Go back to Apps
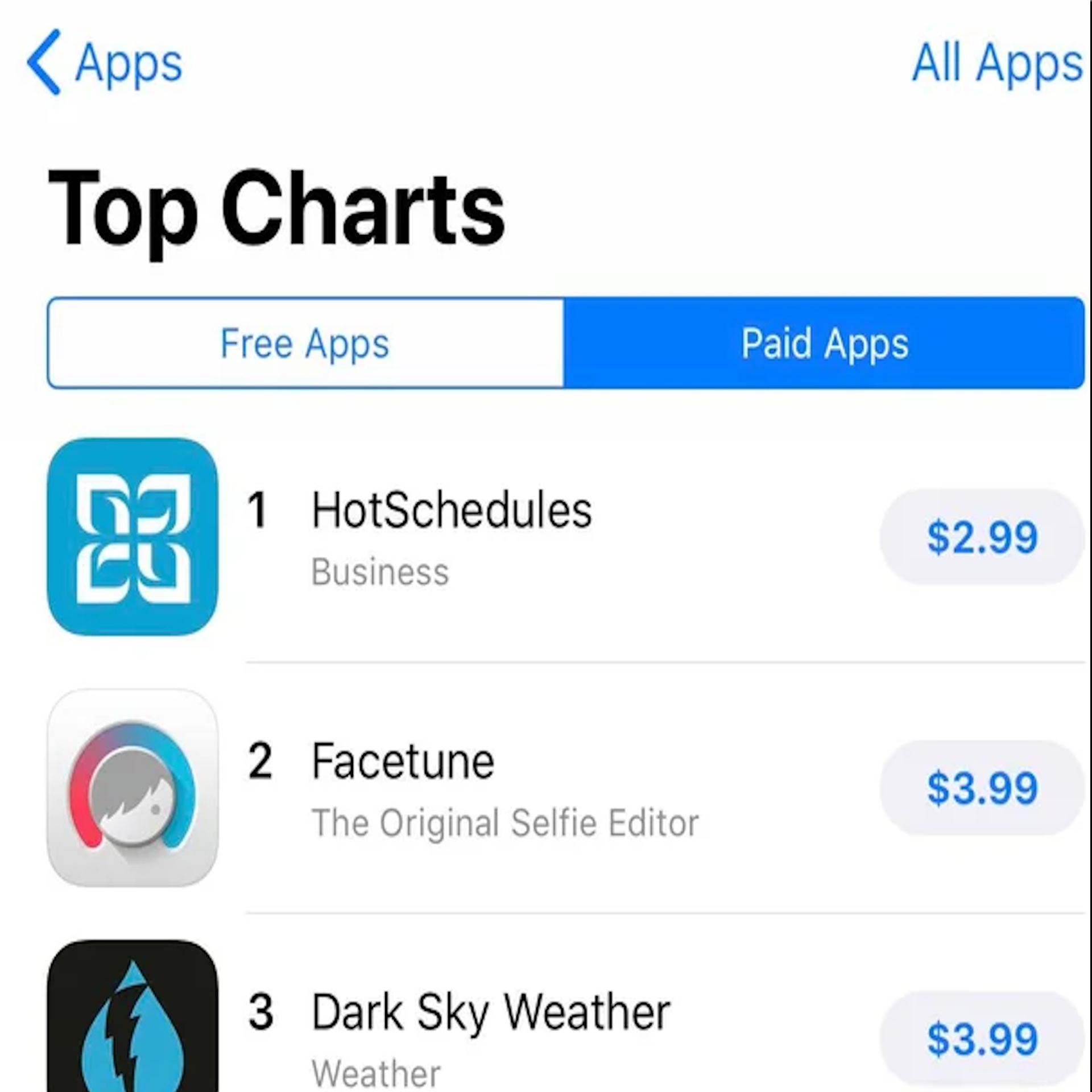 click(105, 63)
